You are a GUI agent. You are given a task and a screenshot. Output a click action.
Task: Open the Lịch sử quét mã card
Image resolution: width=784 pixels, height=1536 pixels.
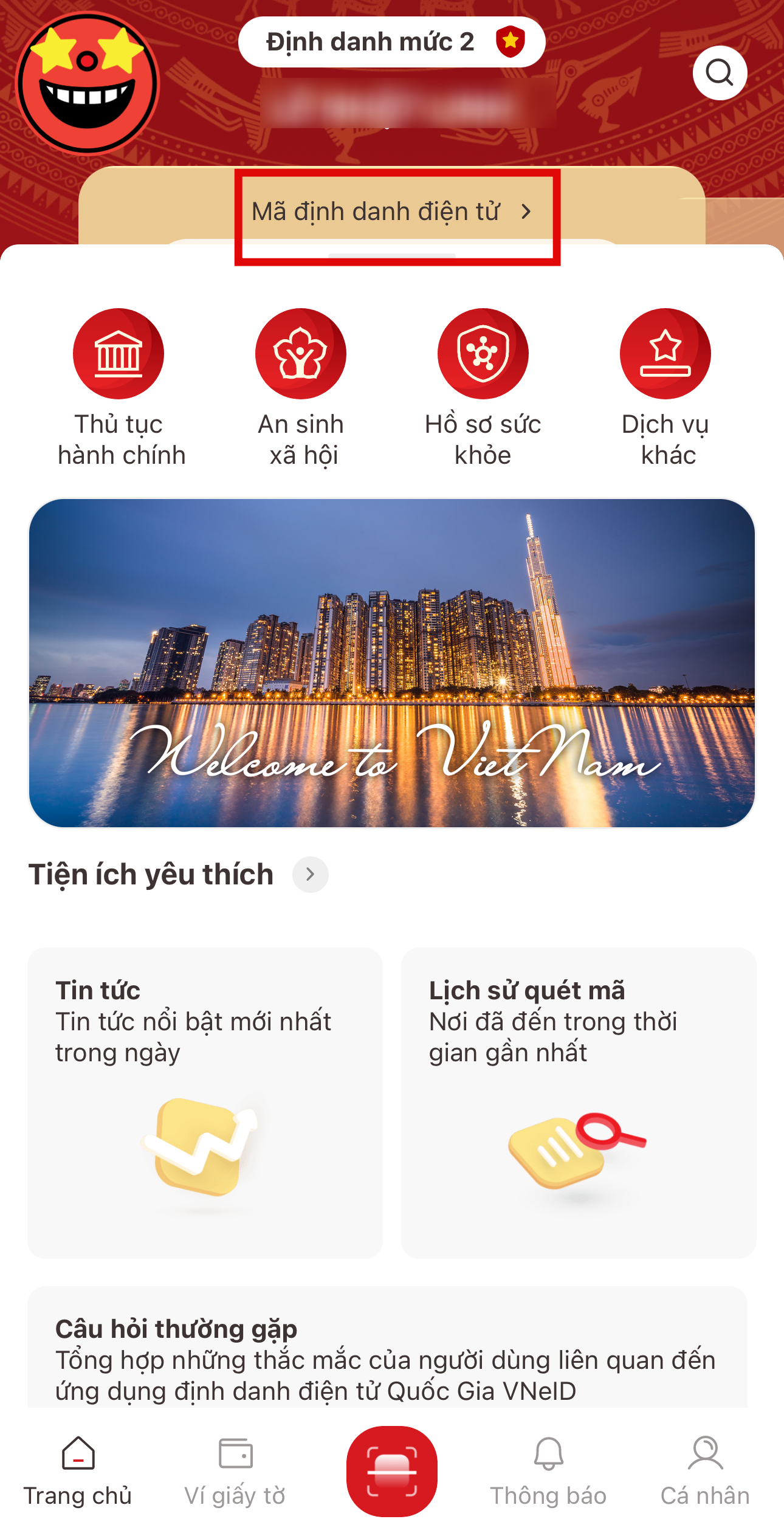coord(579,1102)
